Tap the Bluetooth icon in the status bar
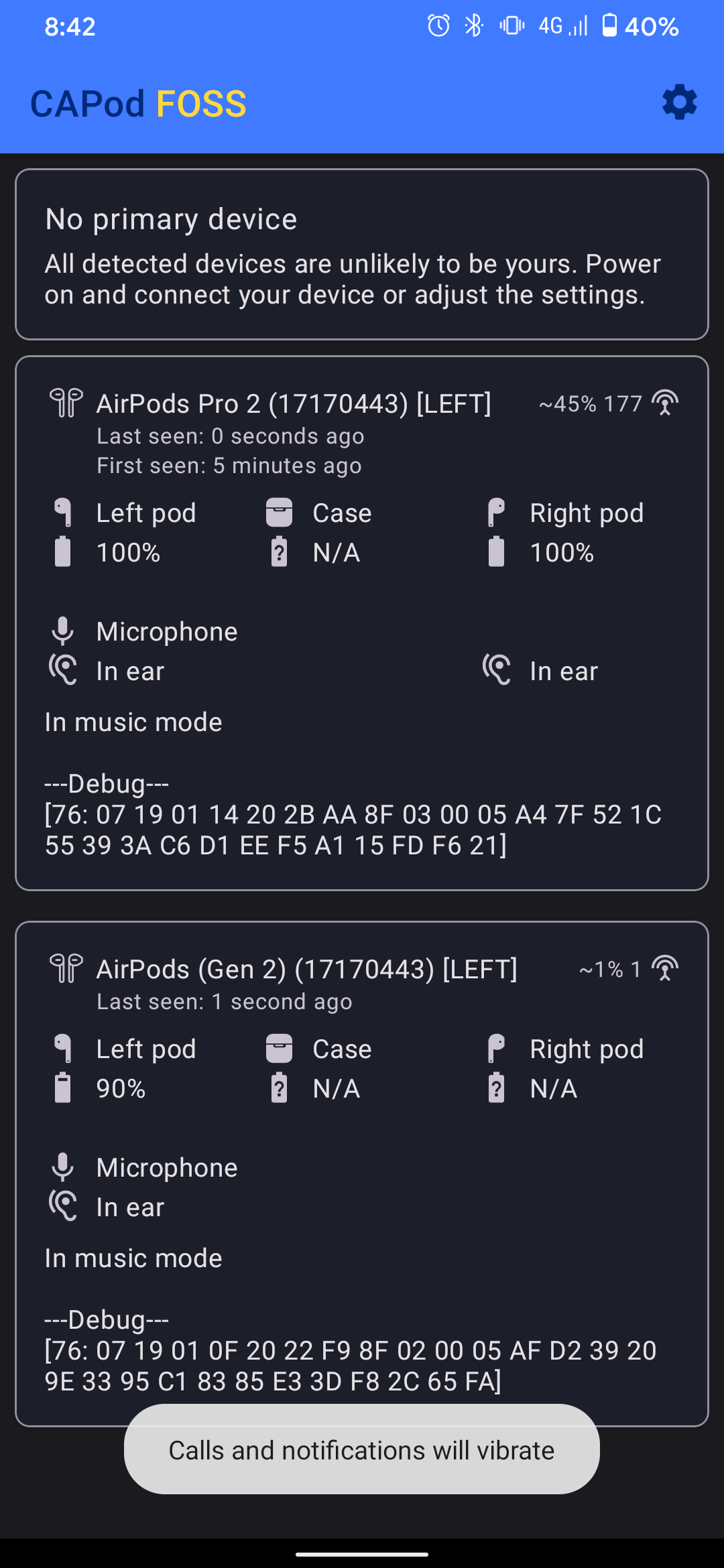Image resolution: width=724 pixels, height=1568 pixels. coord(473,25)
